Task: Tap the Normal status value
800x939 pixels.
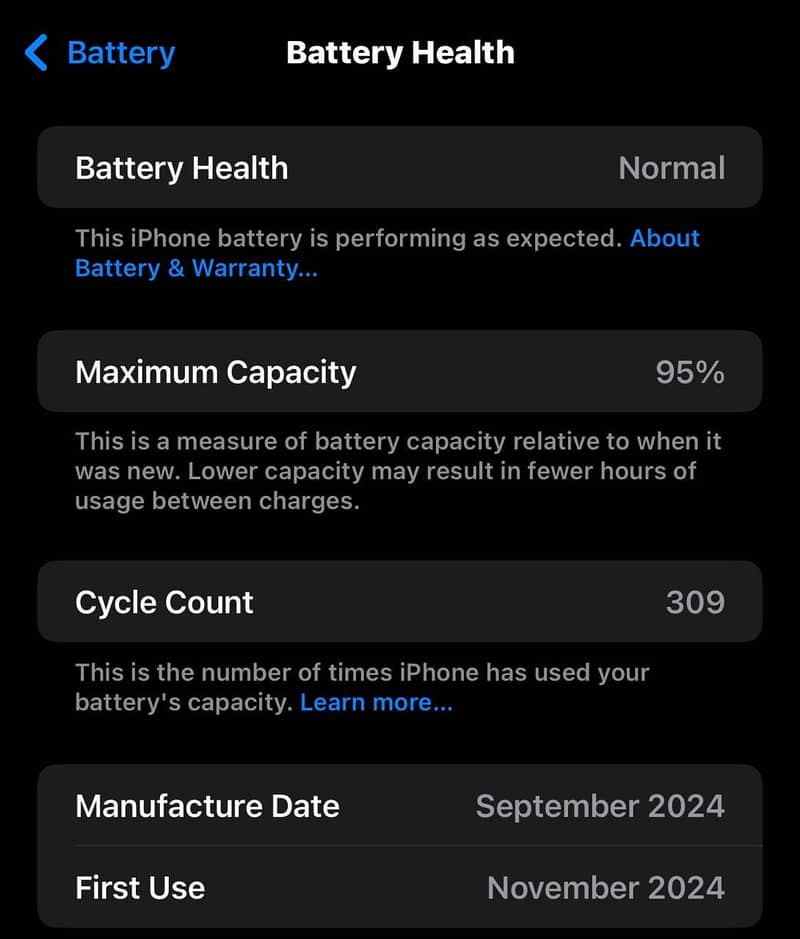Action: (672, 168)
